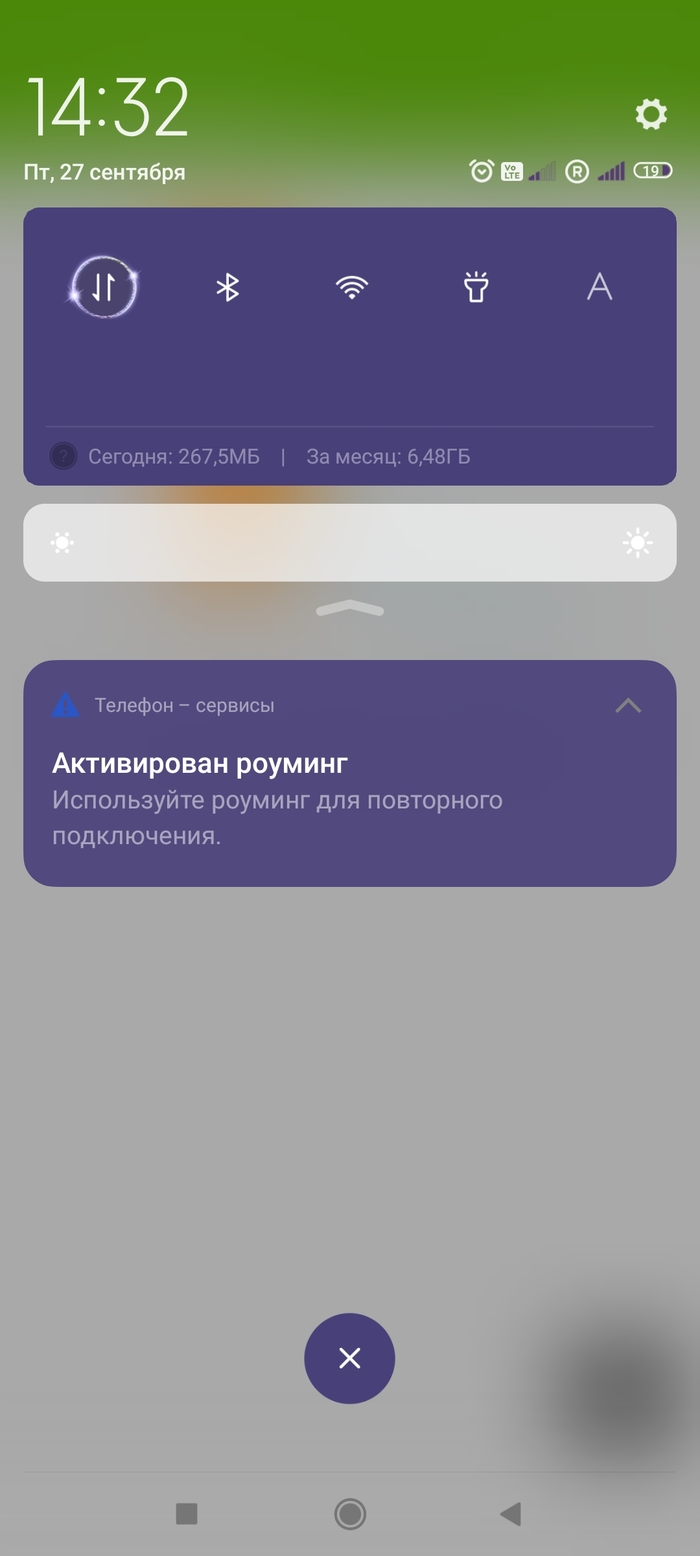Toggle mobile data quick tile
Screen dimensions: 700x1556
click(x=104, y=288)
